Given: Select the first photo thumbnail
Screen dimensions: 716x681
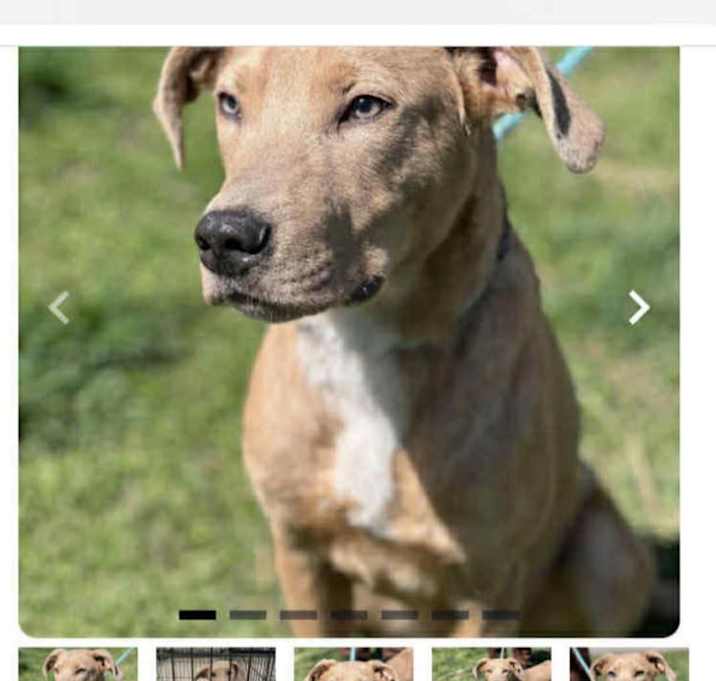Looking at the screenshot, I should pyautogui.click(x=78, y=665).
